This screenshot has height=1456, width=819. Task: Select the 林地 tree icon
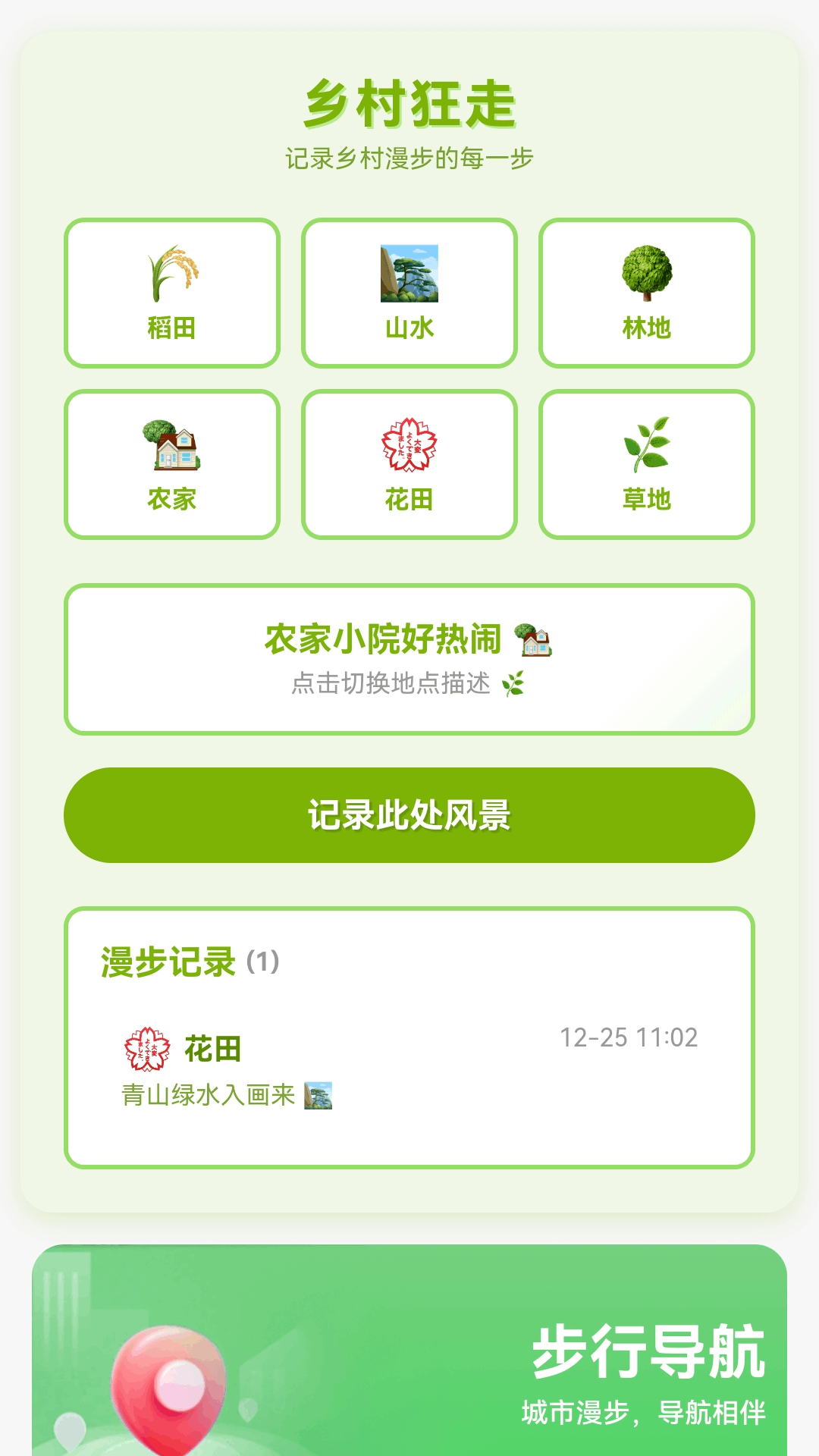[x=647, y=275]
